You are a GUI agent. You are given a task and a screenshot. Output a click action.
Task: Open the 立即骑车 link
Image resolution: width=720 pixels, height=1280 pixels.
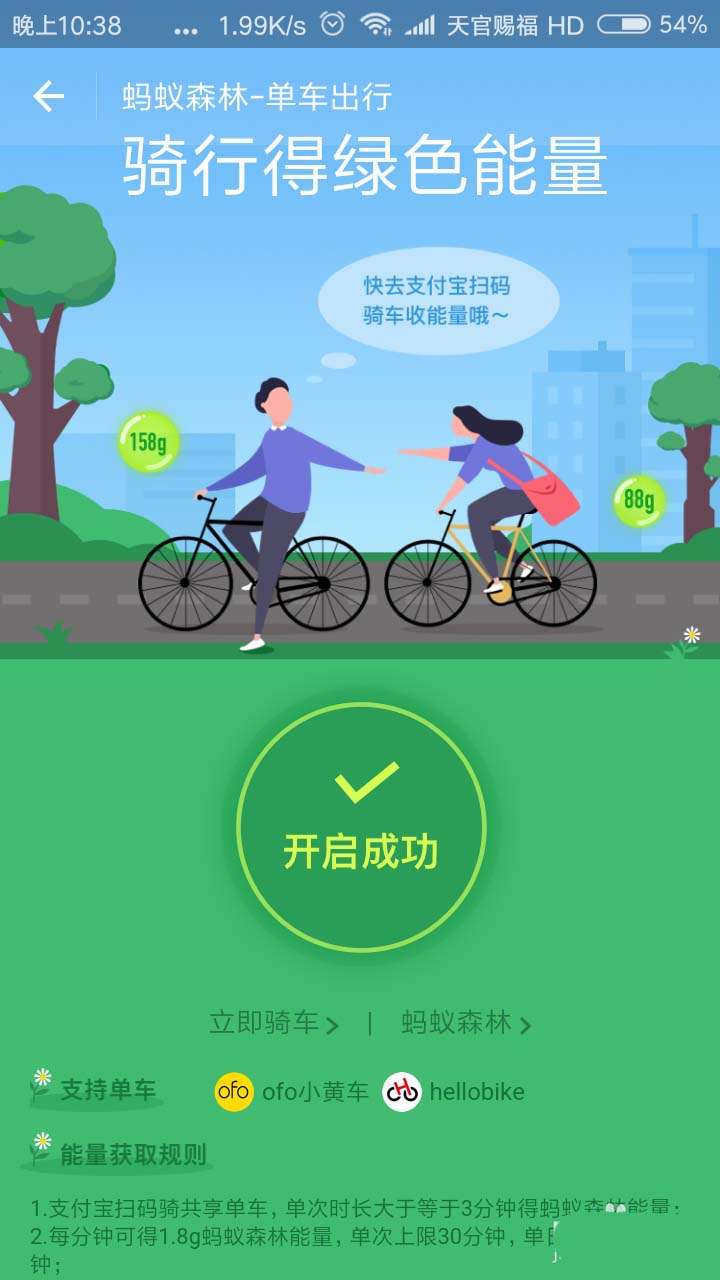[273, 1023]
